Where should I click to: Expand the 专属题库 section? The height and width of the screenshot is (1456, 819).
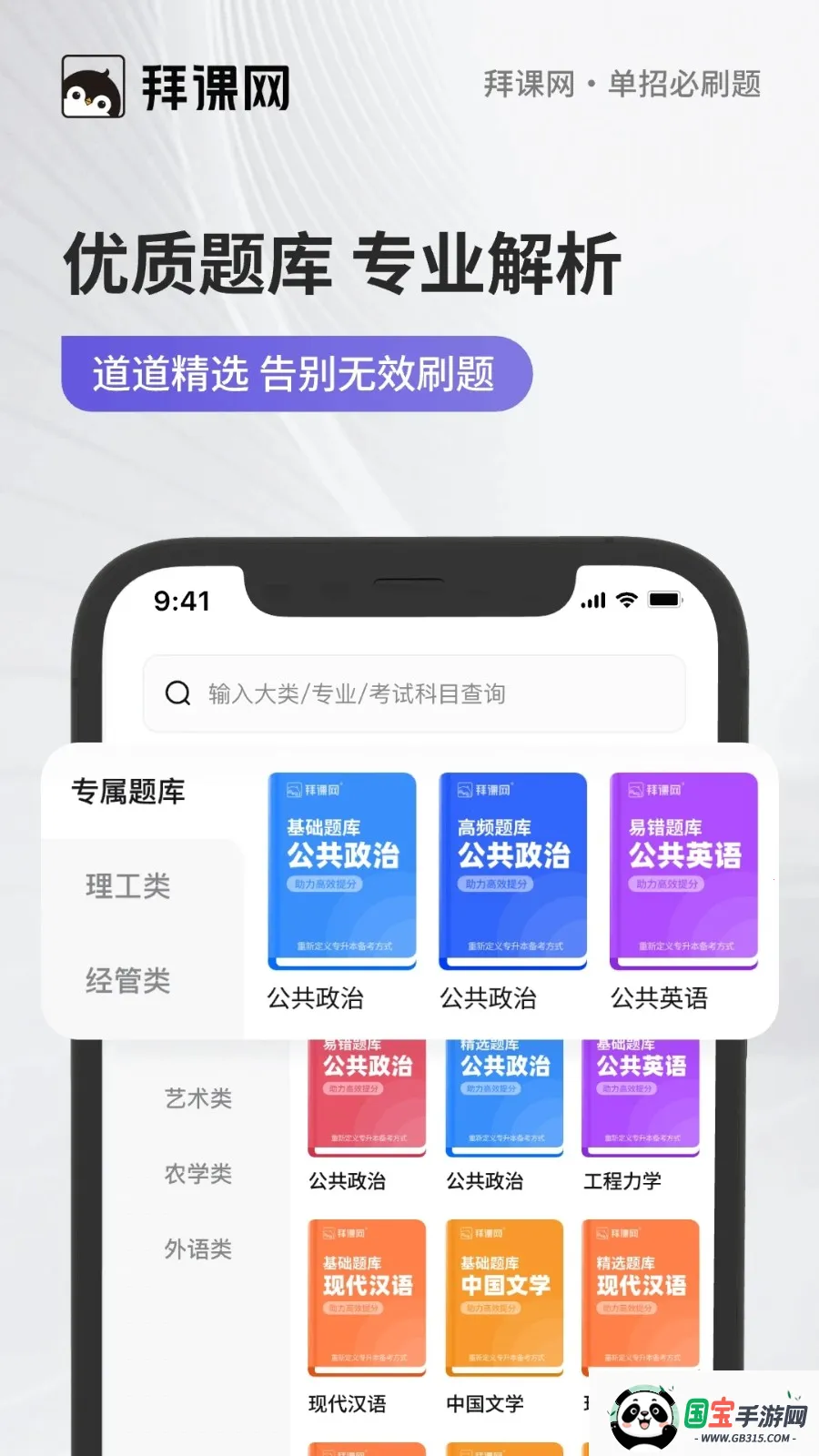pos(128,793)
